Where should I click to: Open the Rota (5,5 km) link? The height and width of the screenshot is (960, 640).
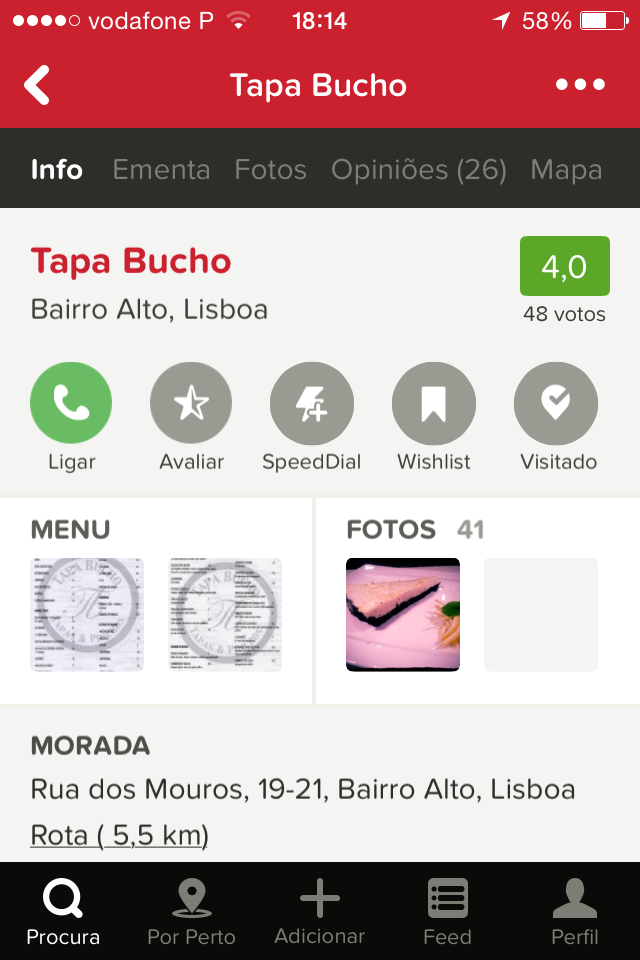[119, 835]
